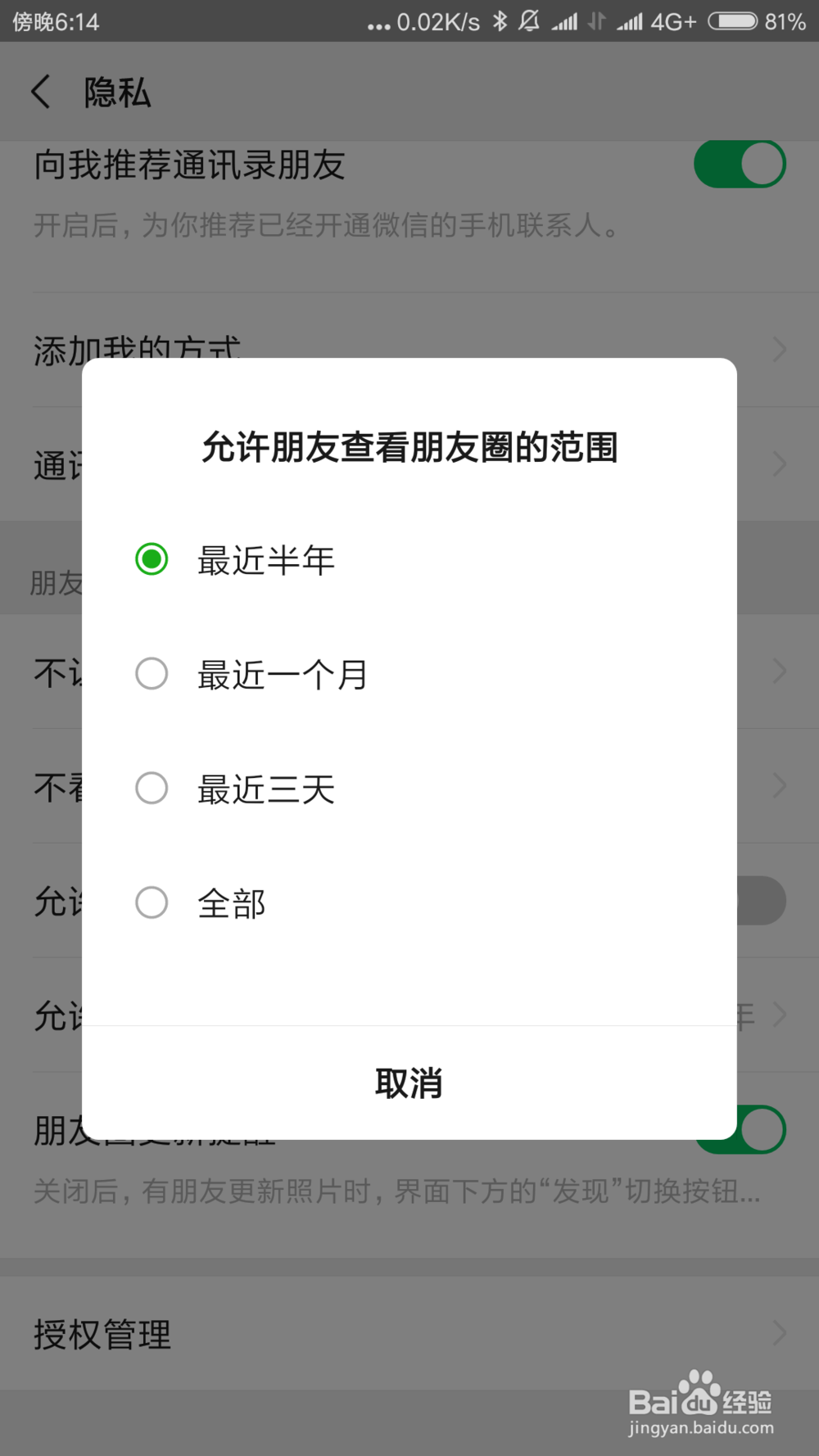Open the 授权管理 row via its chevron

point(779,1333)
